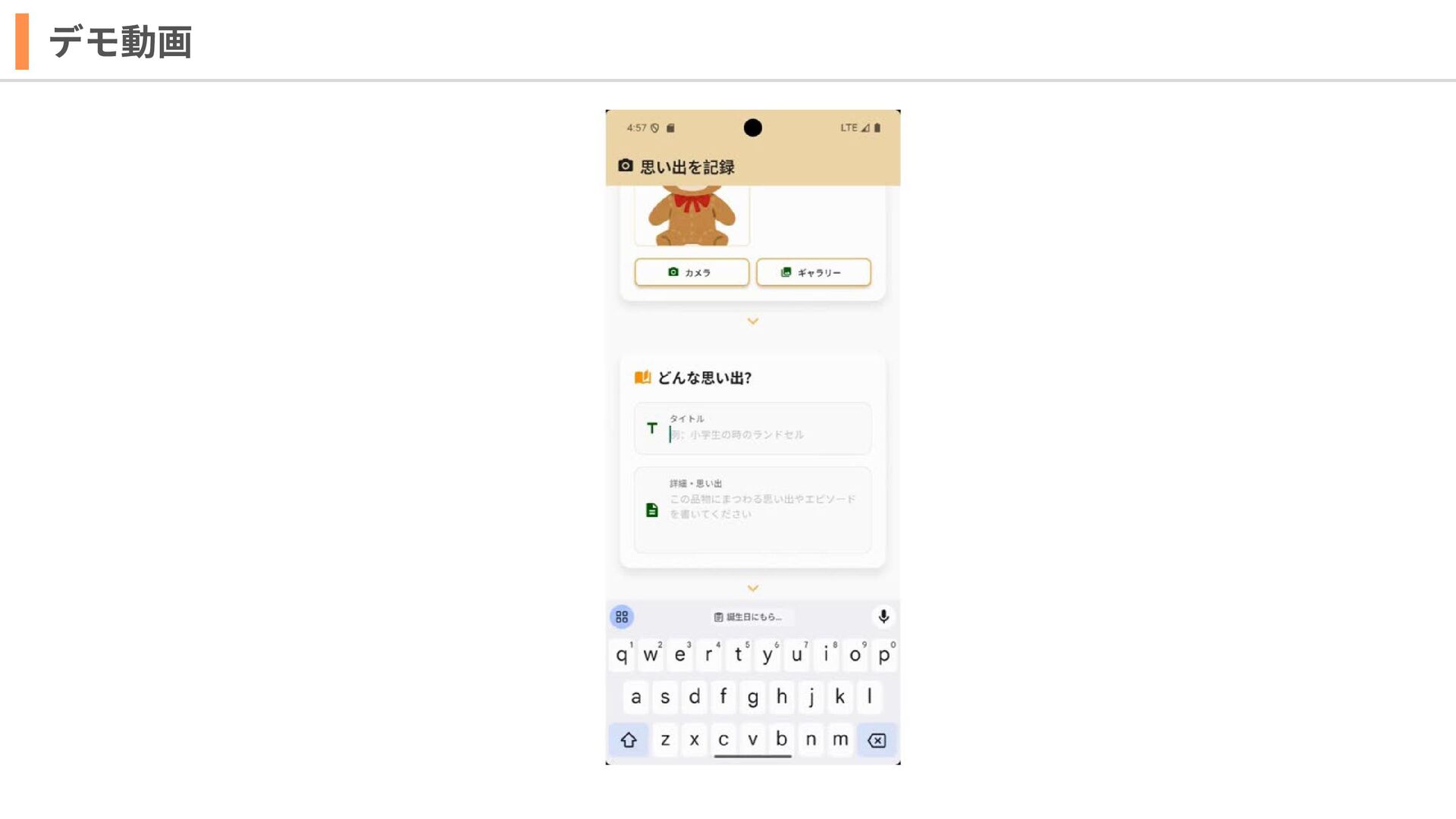Focus the タイトル text field
Screen dimensions: 1456x819
point(752,428)
